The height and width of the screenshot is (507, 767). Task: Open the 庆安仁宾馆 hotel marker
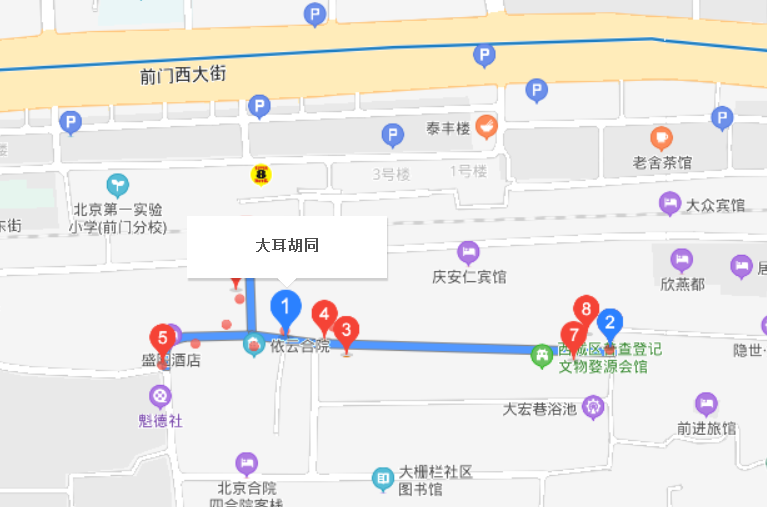(x=468, y=251)
